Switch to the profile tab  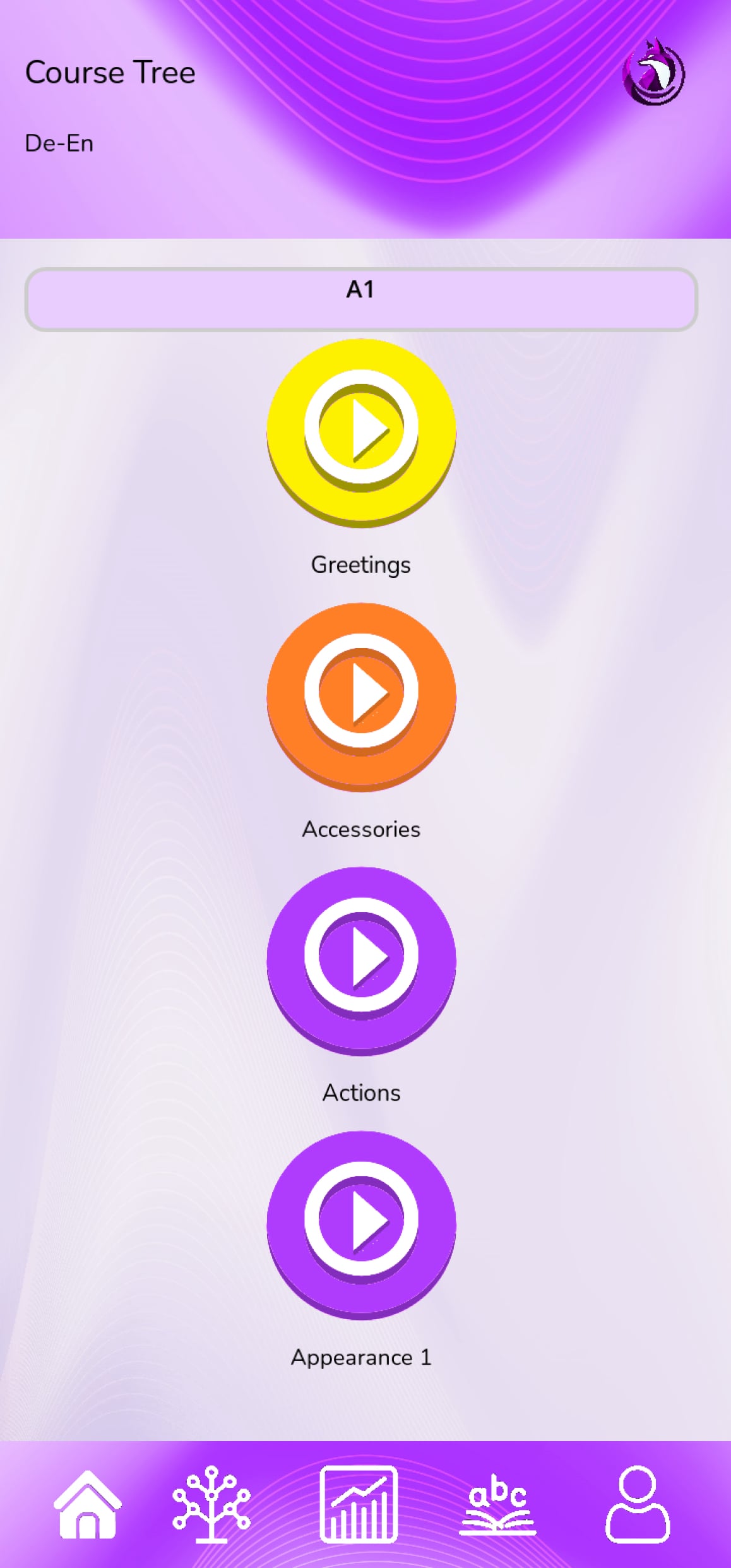pyautogui.click(x=638, y=1505)
